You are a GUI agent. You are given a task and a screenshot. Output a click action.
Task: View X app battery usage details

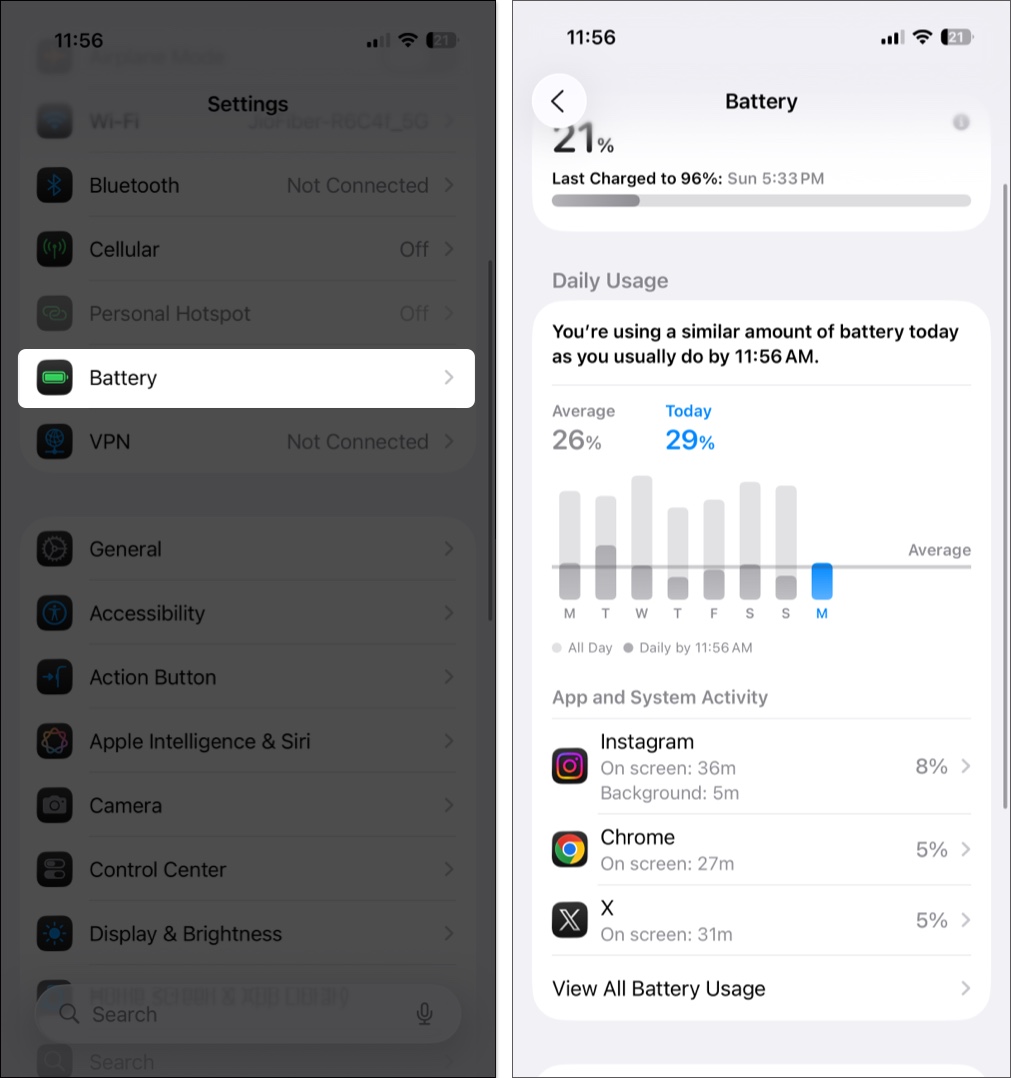point(760,920)
